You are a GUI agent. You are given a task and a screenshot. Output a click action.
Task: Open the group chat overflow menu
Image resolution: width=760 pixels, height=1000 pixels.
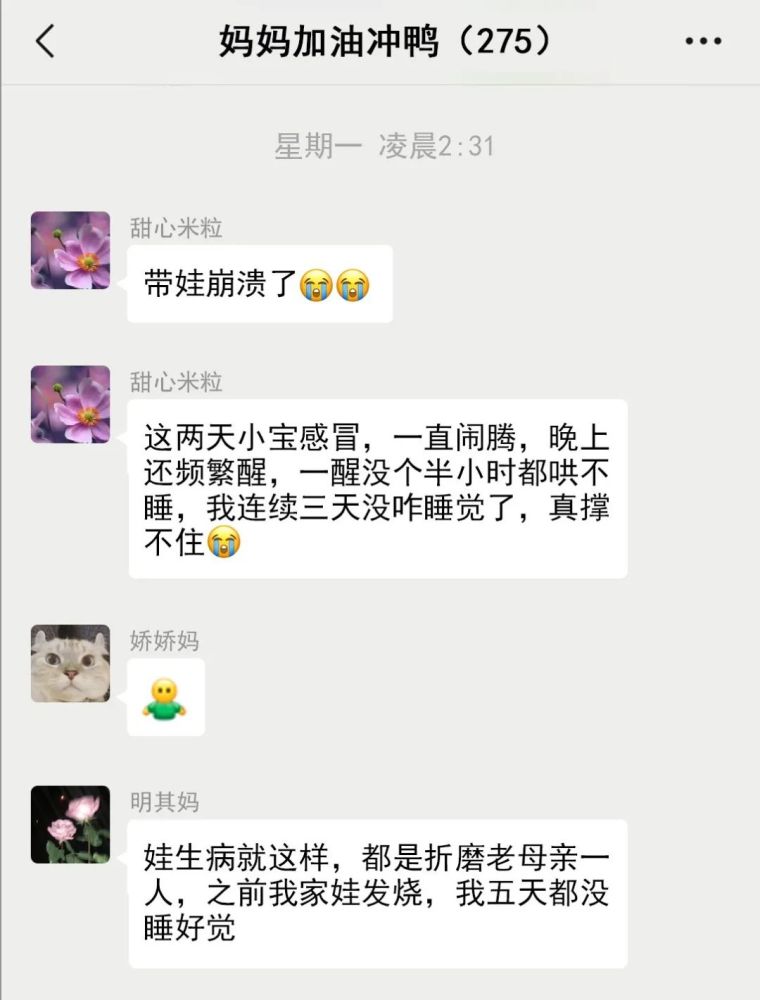[703, 42]
